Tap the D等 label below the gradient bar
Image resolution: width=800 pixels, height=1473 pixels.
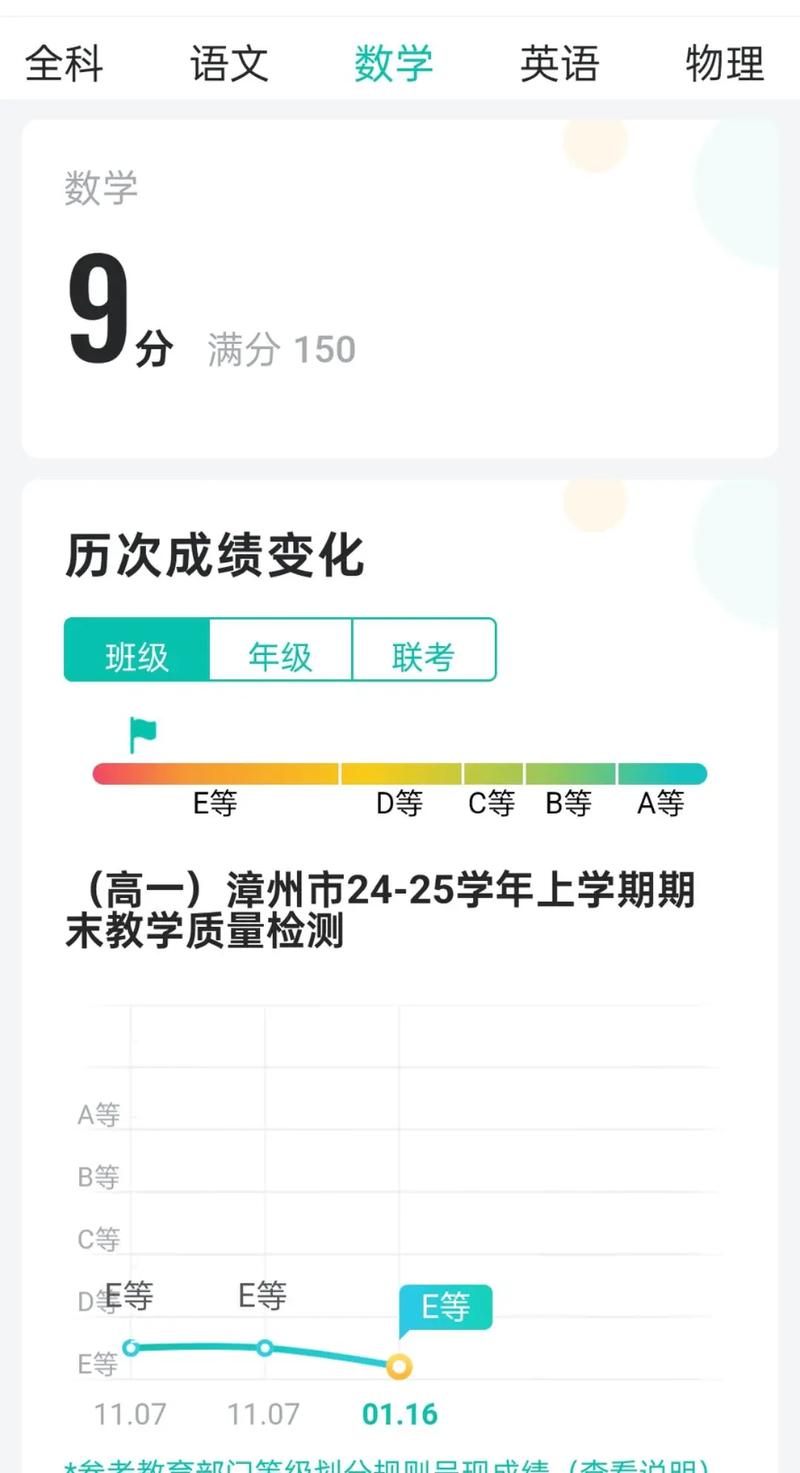[x=399, y=804]
